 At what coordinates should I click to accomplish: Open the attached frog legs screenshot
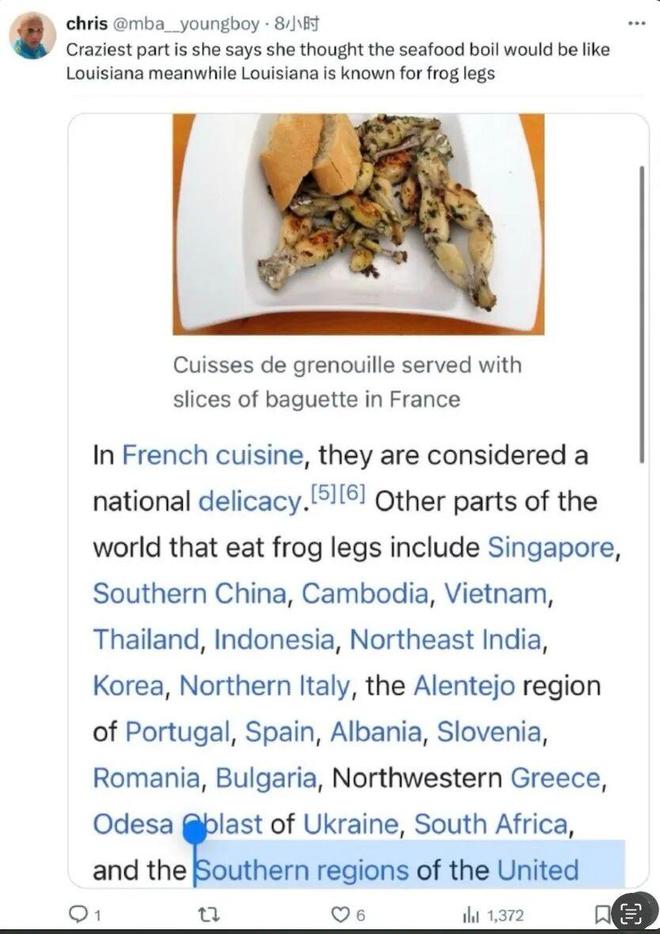358,500
